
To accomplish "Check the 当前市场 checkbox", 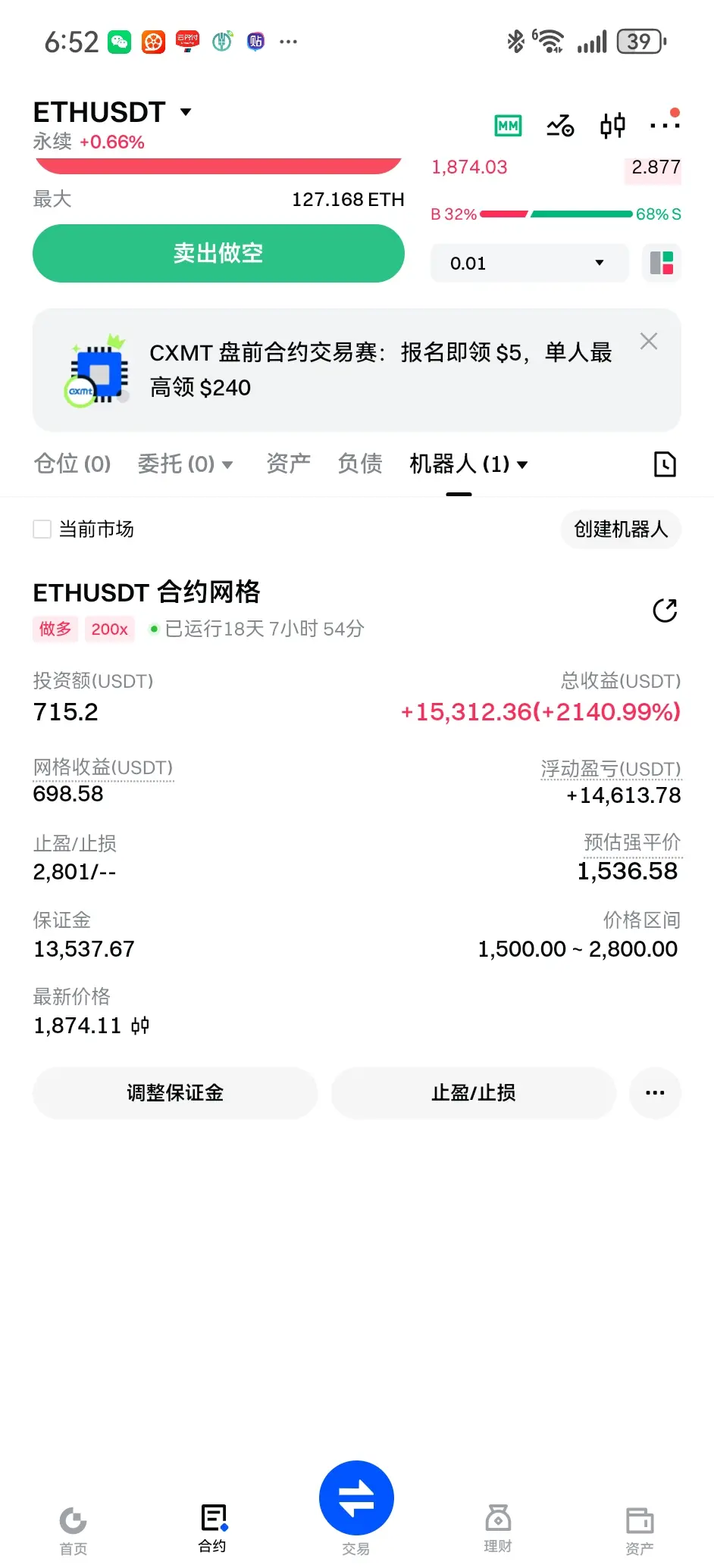I will pyautogui.click(x=42, y=529).
